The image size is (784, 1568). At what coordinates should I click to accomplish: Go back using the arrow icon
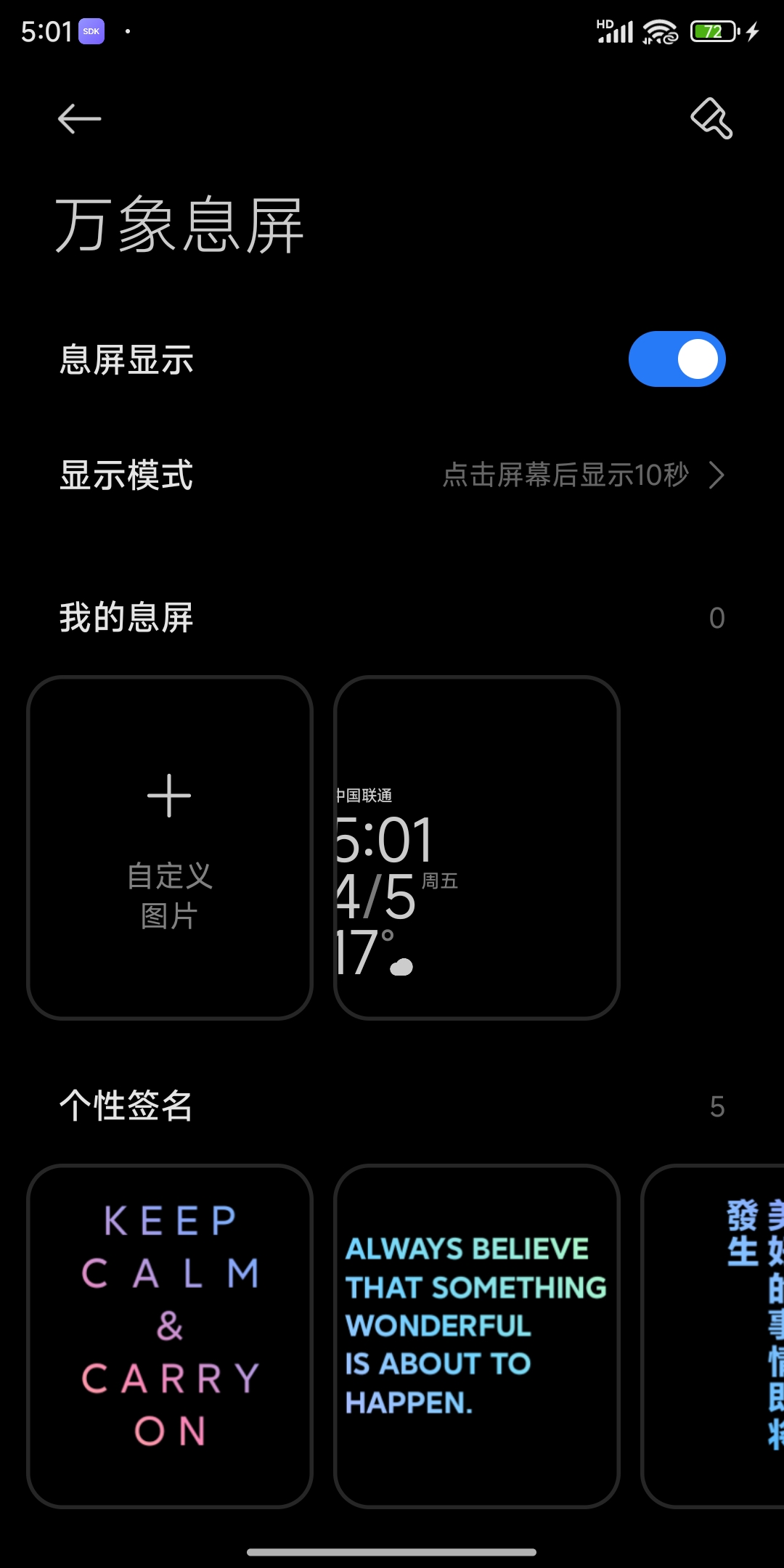pos(79,119)
